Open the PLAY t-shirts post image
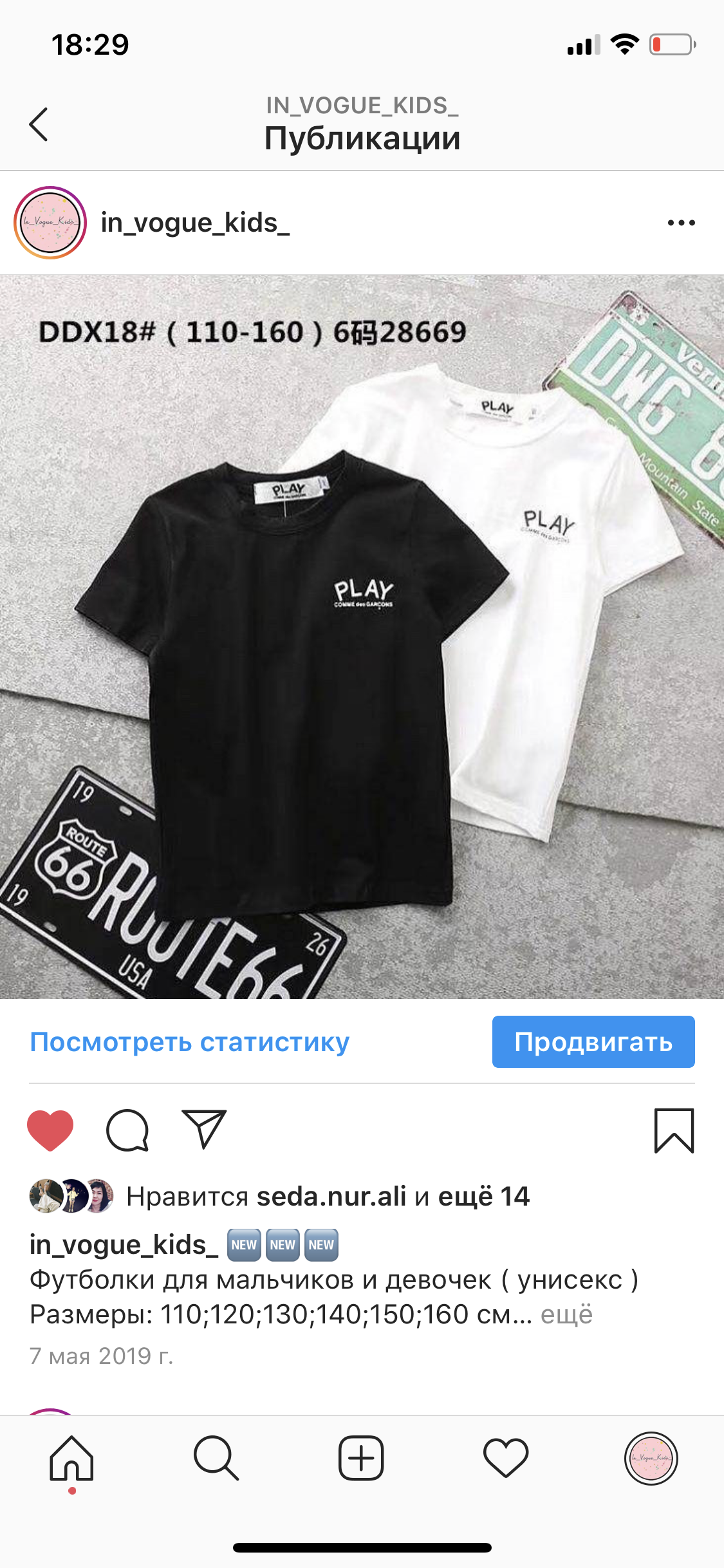The height and width of the screenshot is (1568, 724). click(362, 637)
